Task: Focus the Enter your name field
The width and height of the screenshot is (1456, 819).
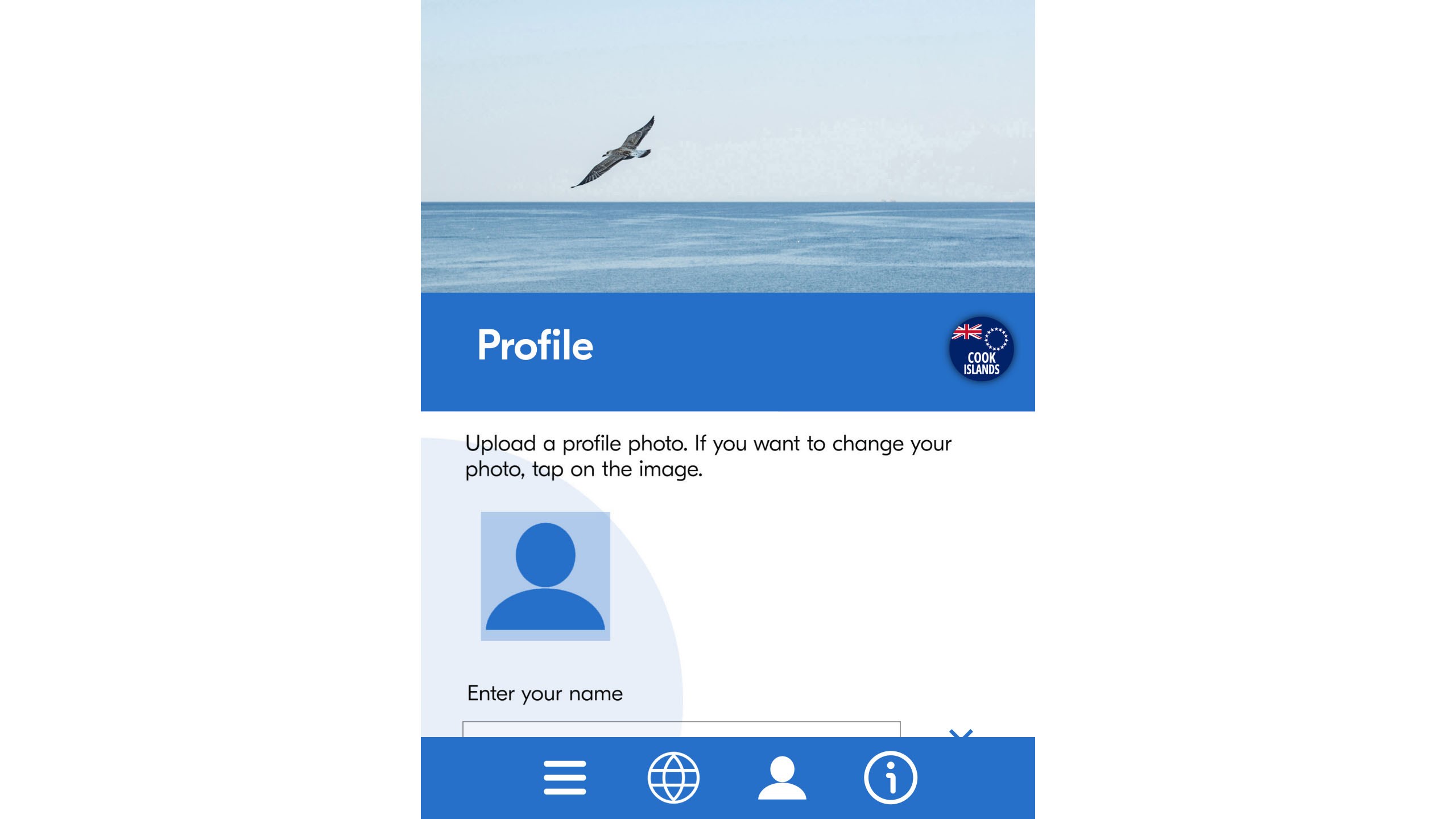Action: (681, 730)
